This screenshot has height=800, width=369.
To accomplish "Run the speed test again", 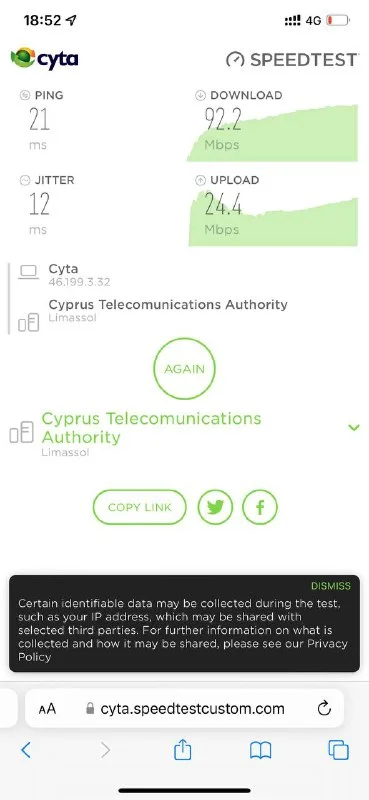I will pos(184,368).
